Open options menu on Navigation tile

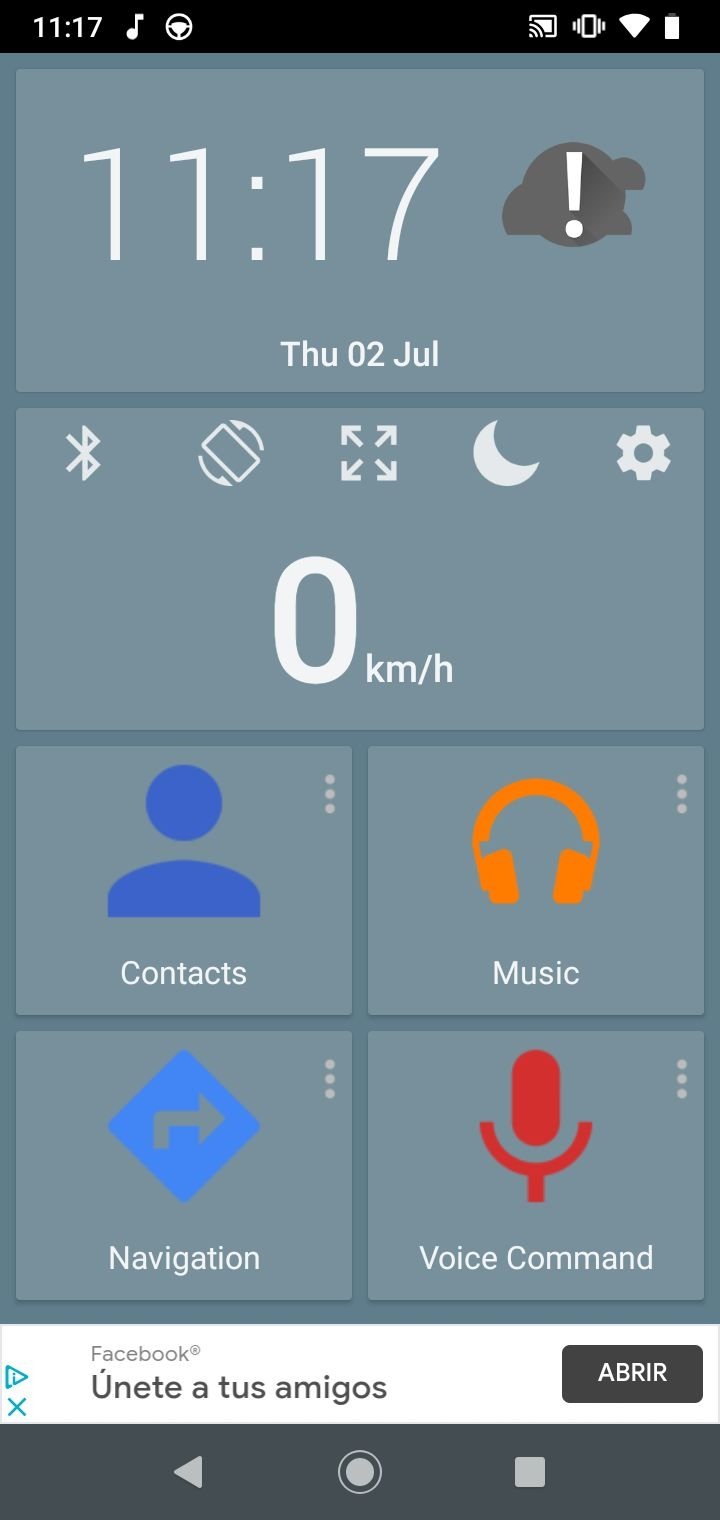[329, 1079]
